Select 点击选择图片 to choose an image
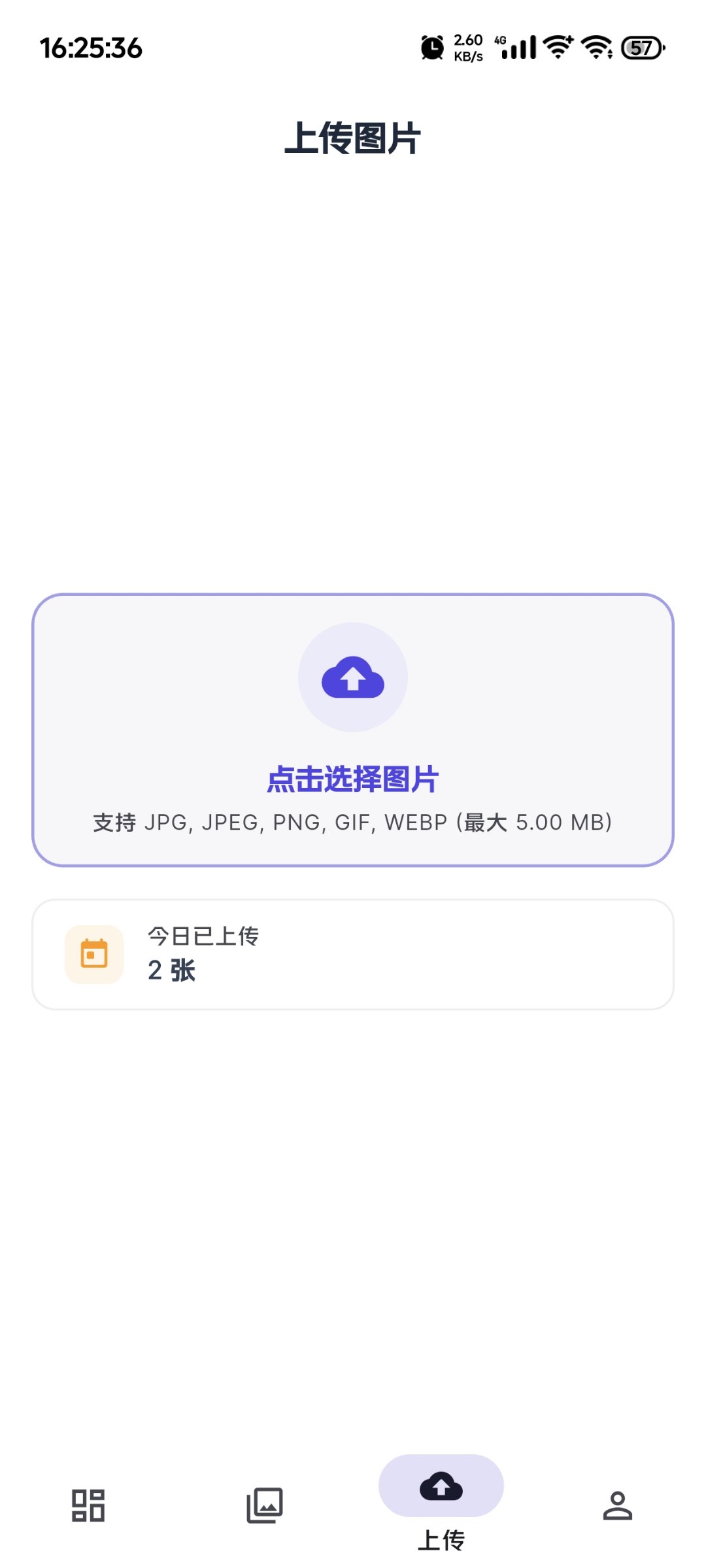706x1568 pixels. [353, 779]
